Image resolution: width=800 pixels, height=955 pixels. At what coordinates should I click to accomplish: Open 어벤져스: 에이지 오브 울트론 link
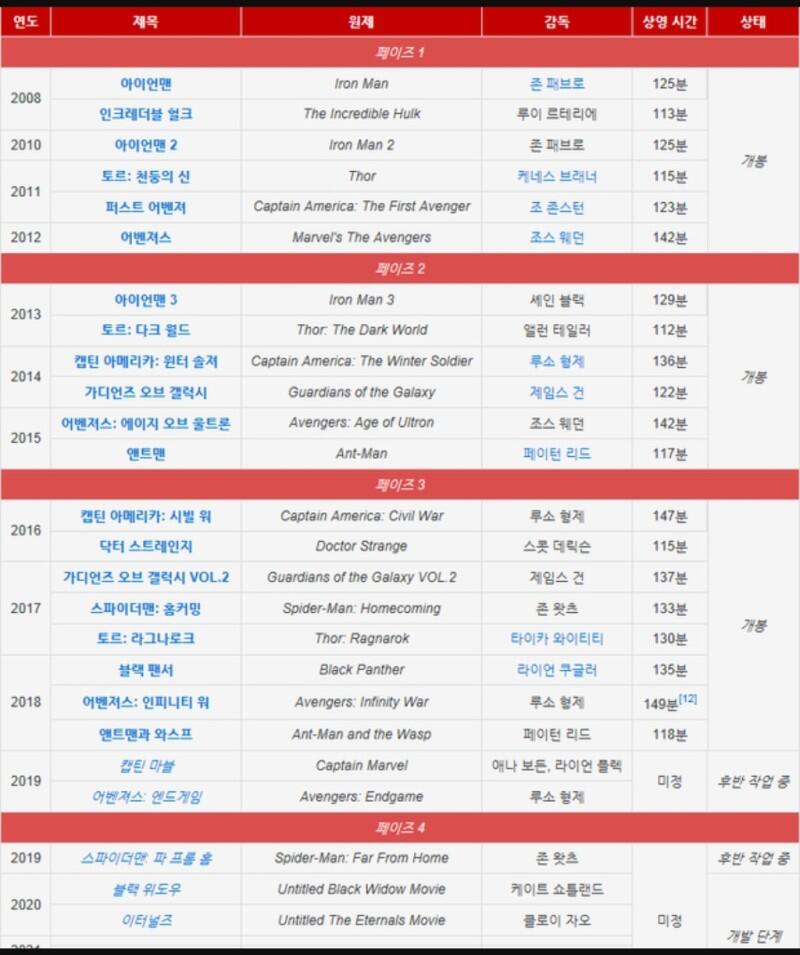coord(146,423)
